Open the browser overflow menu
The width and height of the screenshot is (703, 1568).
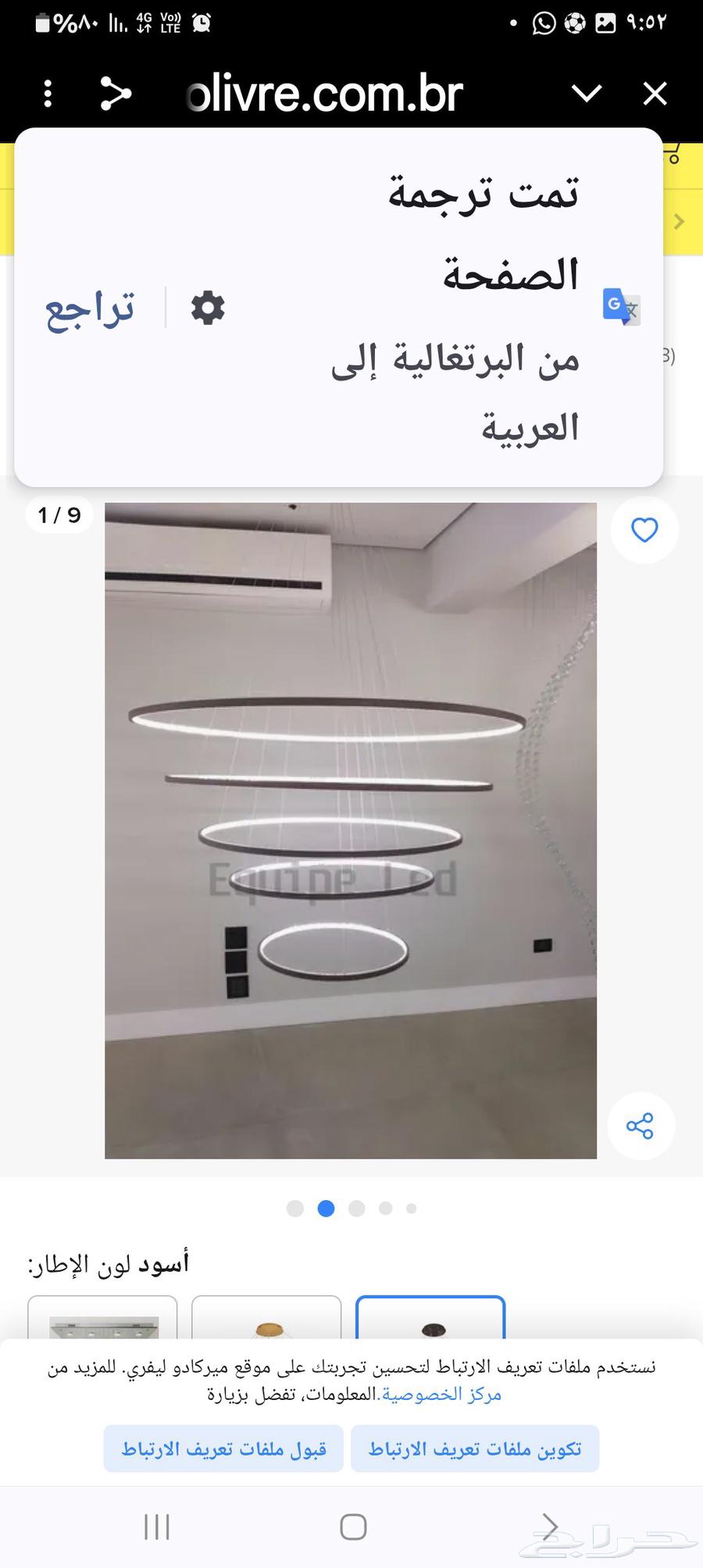click(x=48, y=94)
